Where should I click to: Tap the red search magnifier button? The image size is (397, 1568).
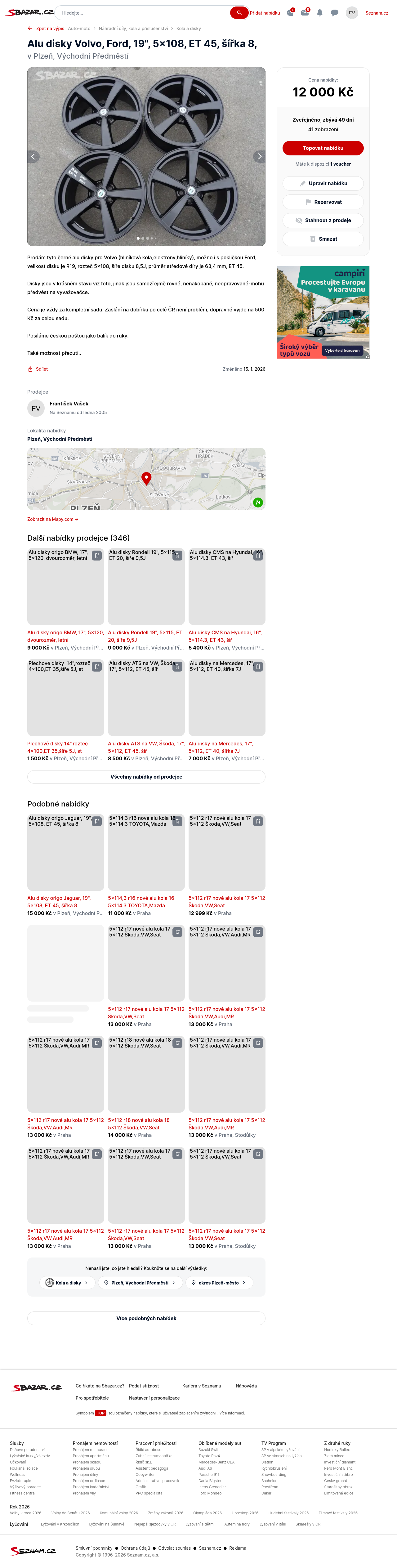click(x=239, y=13)
